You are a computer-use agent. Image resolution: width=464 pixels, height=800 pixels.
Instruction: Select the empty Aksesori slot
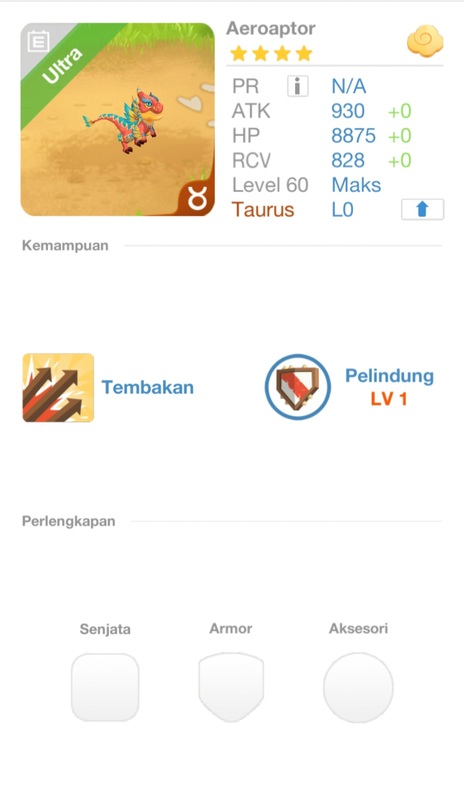tap(358, 687)
